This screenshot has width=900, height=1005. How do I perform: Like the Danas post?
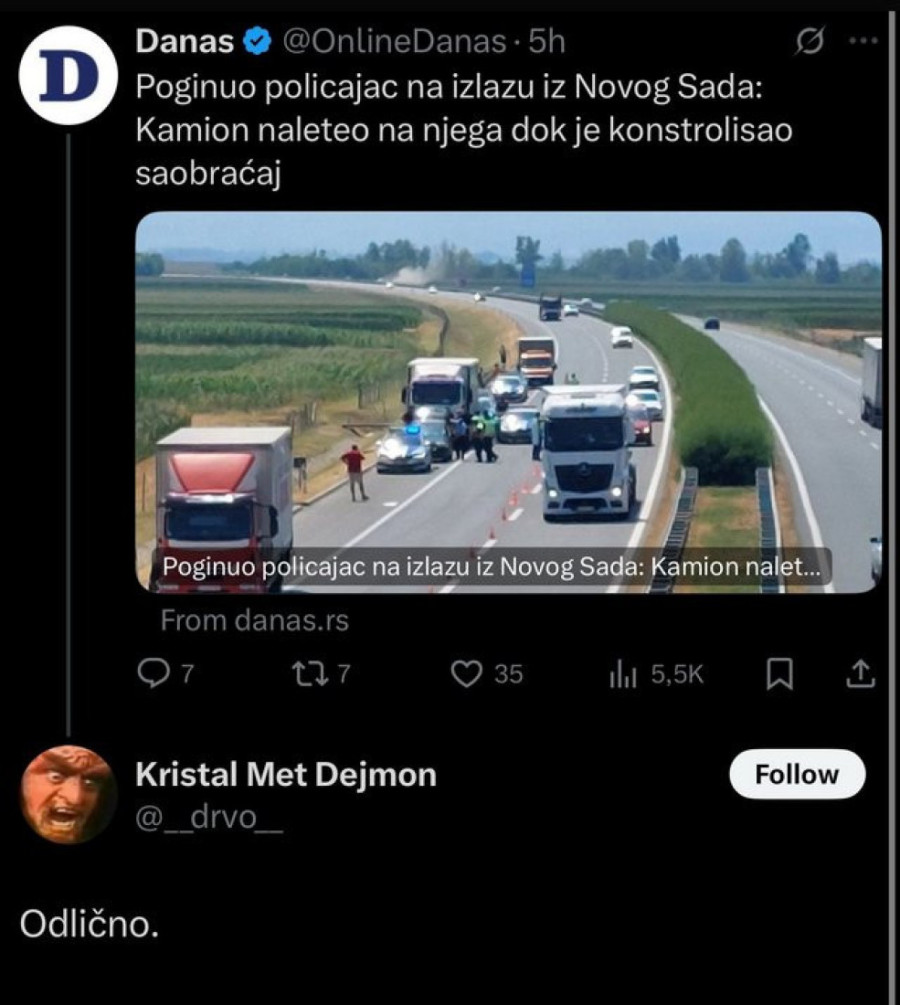(x=466, y=675)
